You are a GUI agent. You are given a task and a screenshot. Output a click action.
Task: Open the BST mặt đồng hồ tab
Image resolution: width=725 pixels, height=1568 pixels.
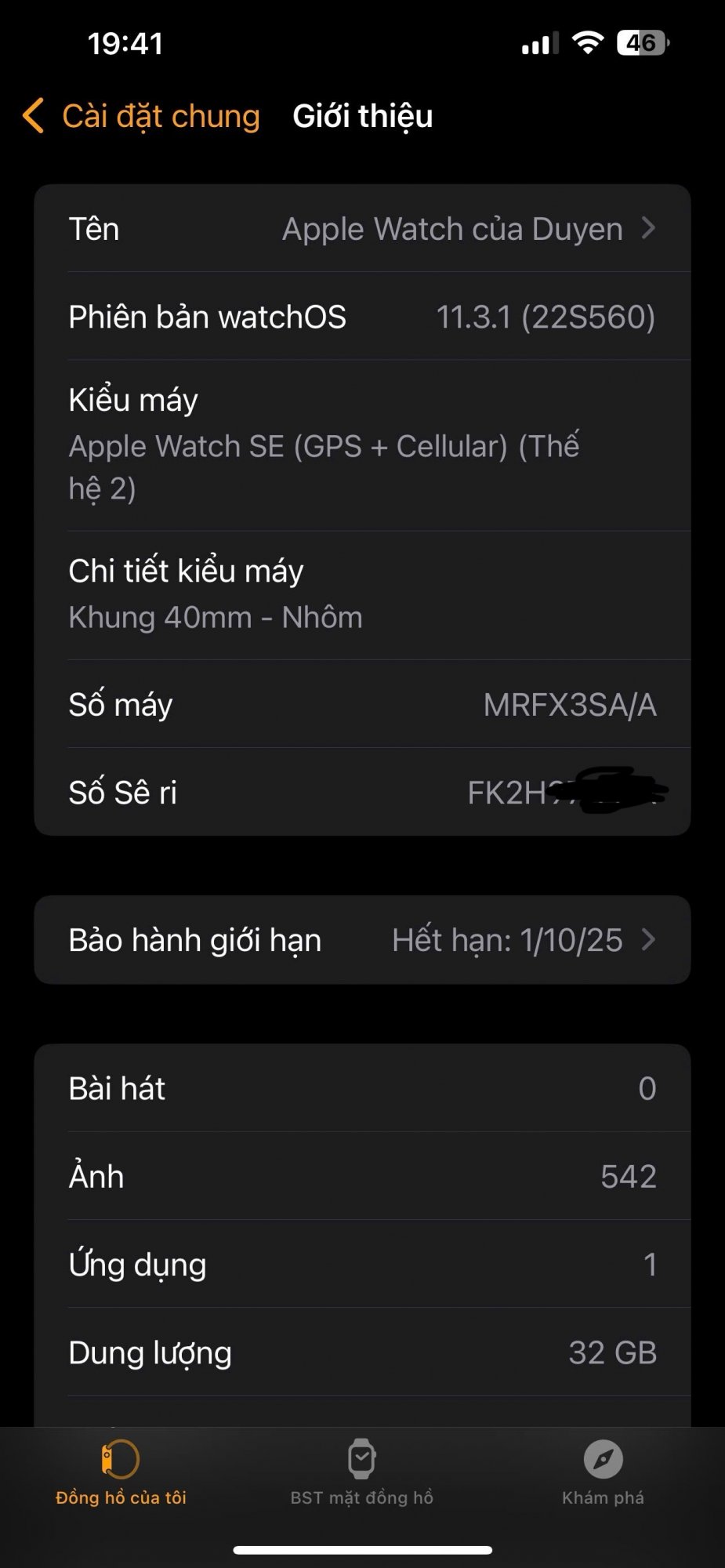click(362, 1472)
